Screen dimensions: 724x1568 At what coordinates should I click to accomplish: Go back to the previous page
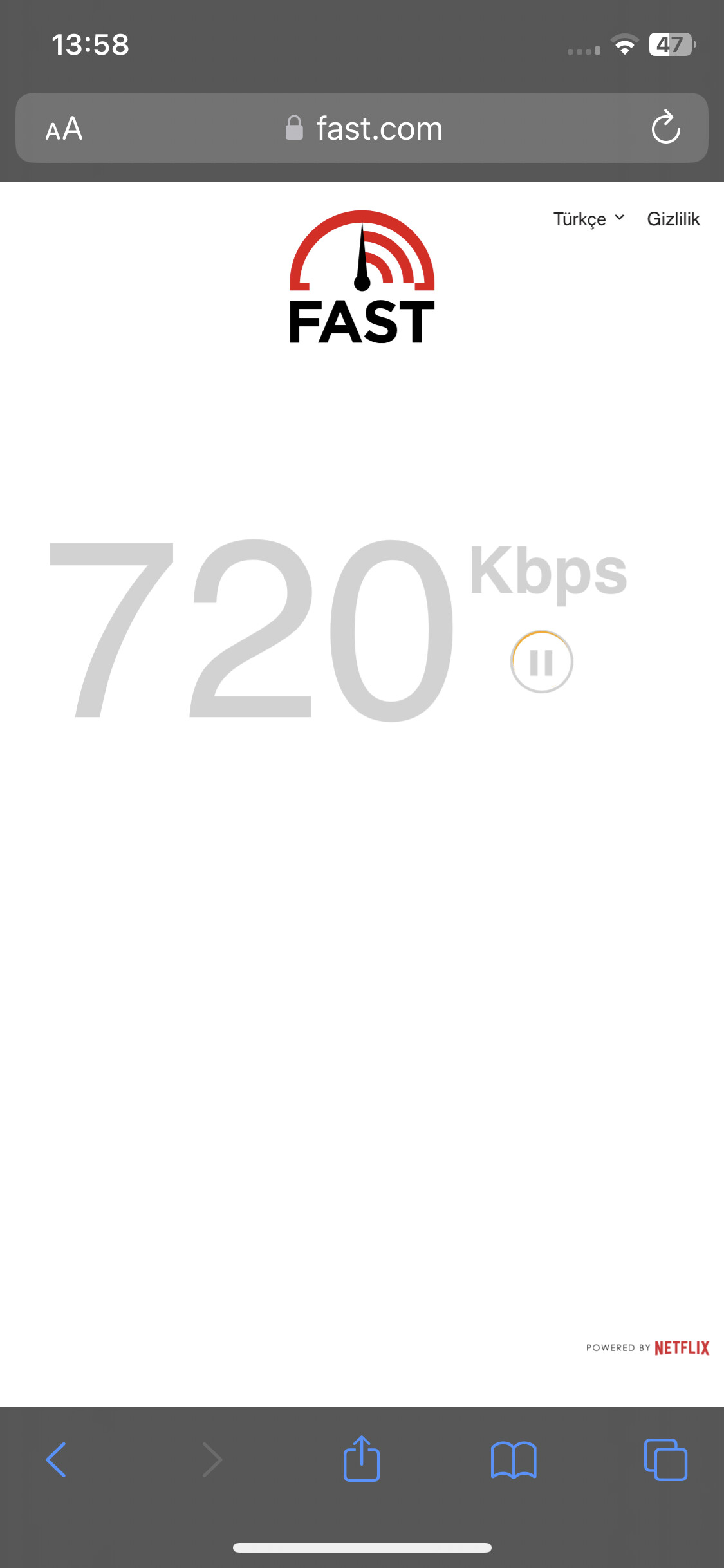(56, 1459)
